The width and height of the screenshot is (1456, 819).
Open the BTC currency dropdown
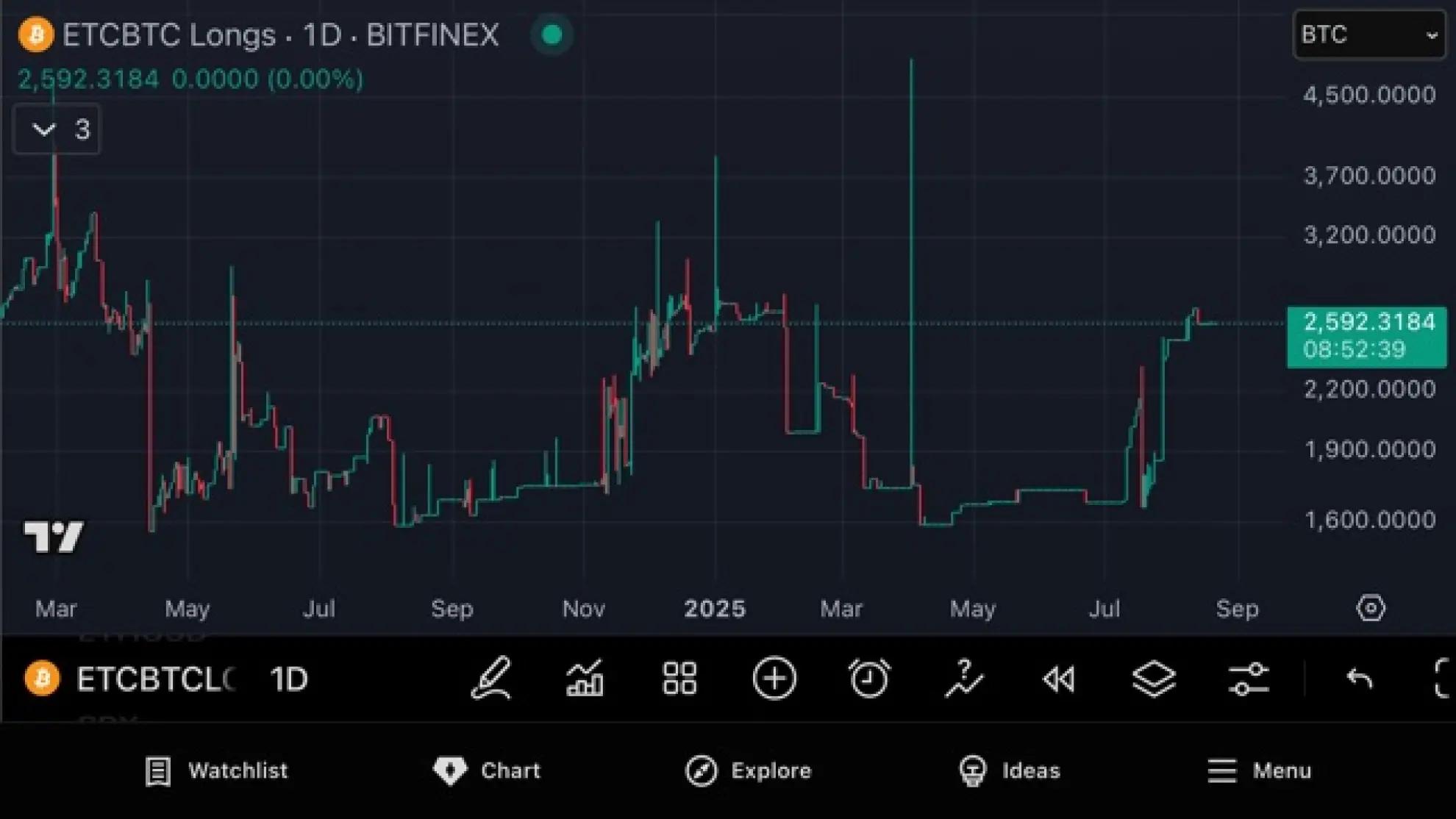(1368, 35)
